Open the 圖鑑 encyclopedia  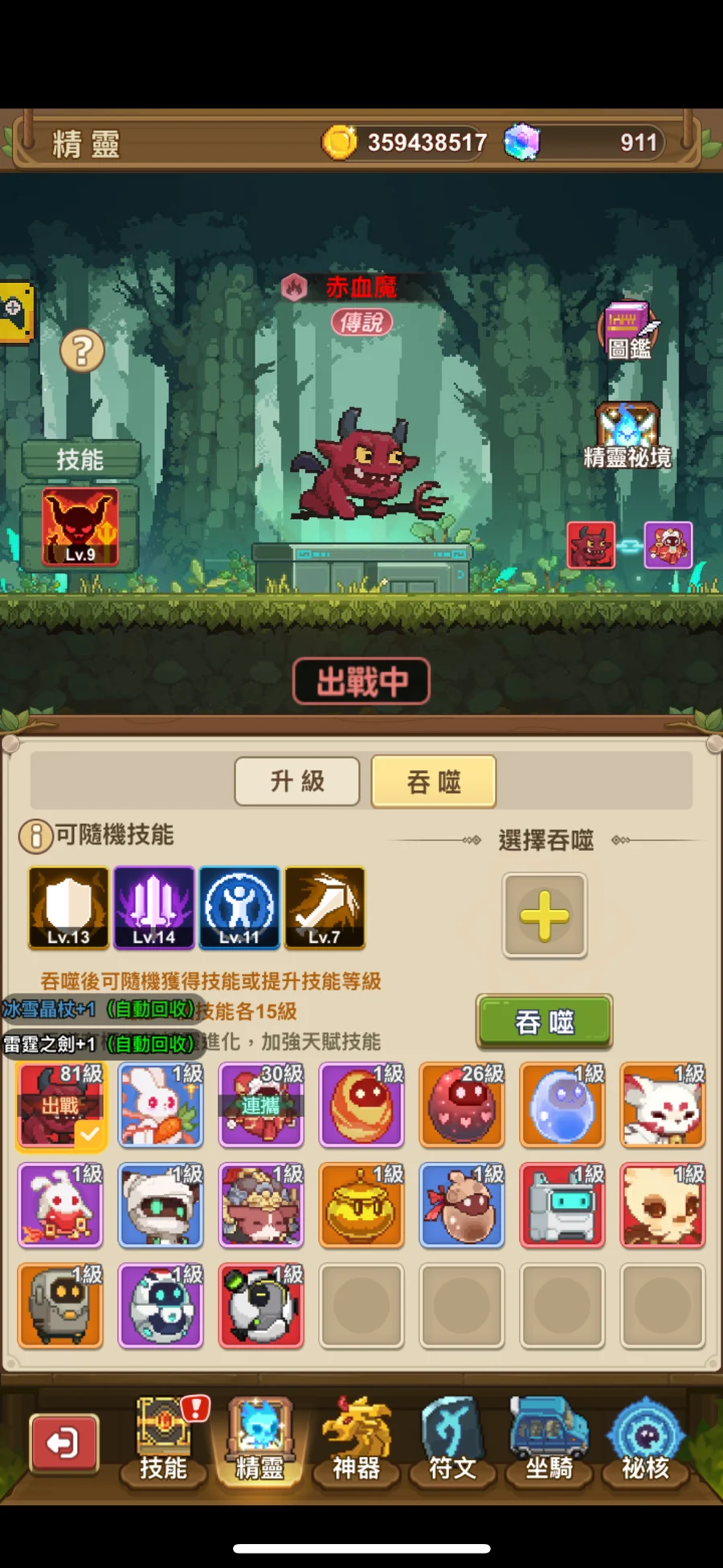[629, 330]
